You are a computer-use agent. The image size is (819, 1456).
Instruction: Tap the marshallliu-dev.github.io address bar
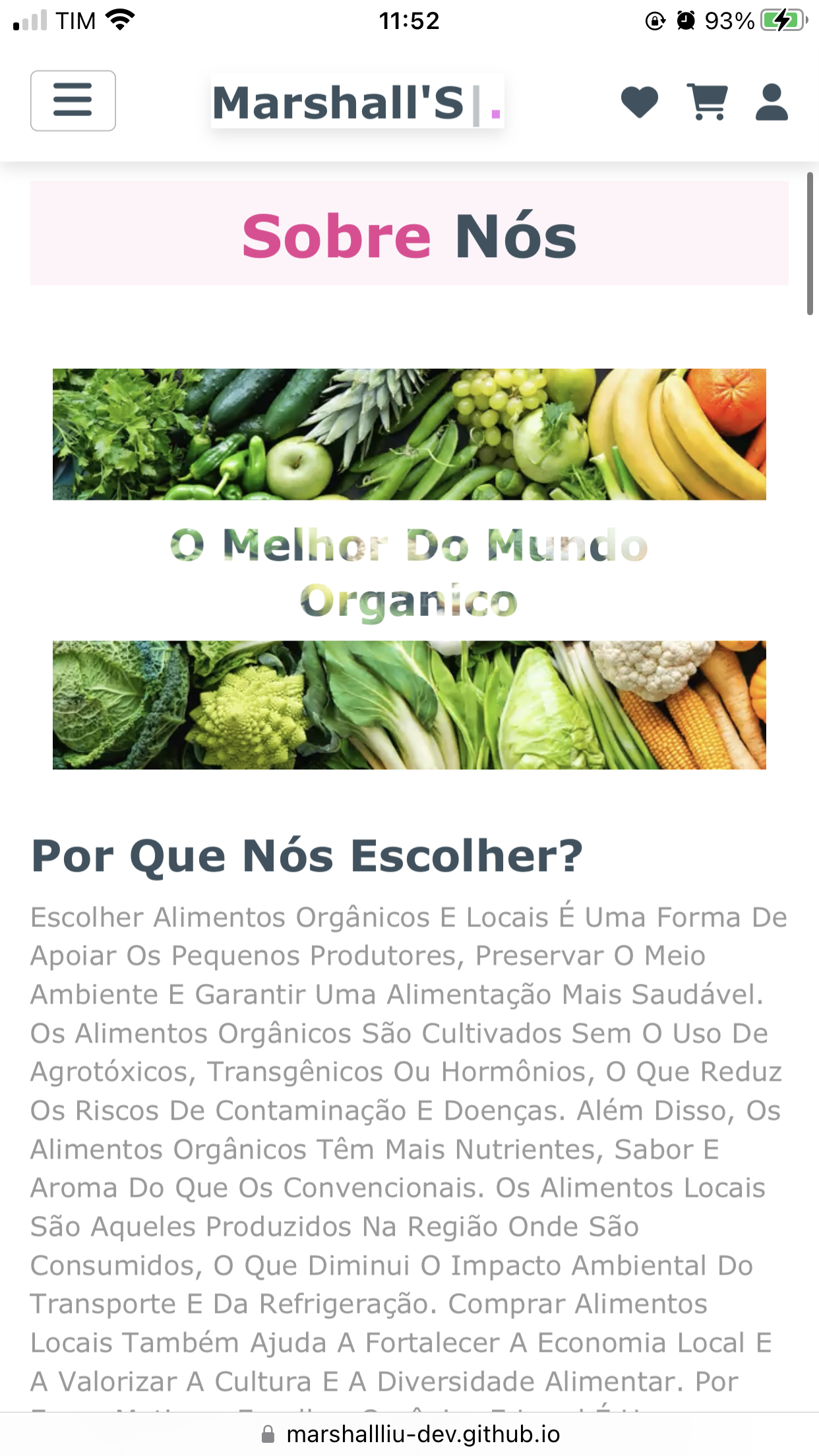[x=409, y=1434]
